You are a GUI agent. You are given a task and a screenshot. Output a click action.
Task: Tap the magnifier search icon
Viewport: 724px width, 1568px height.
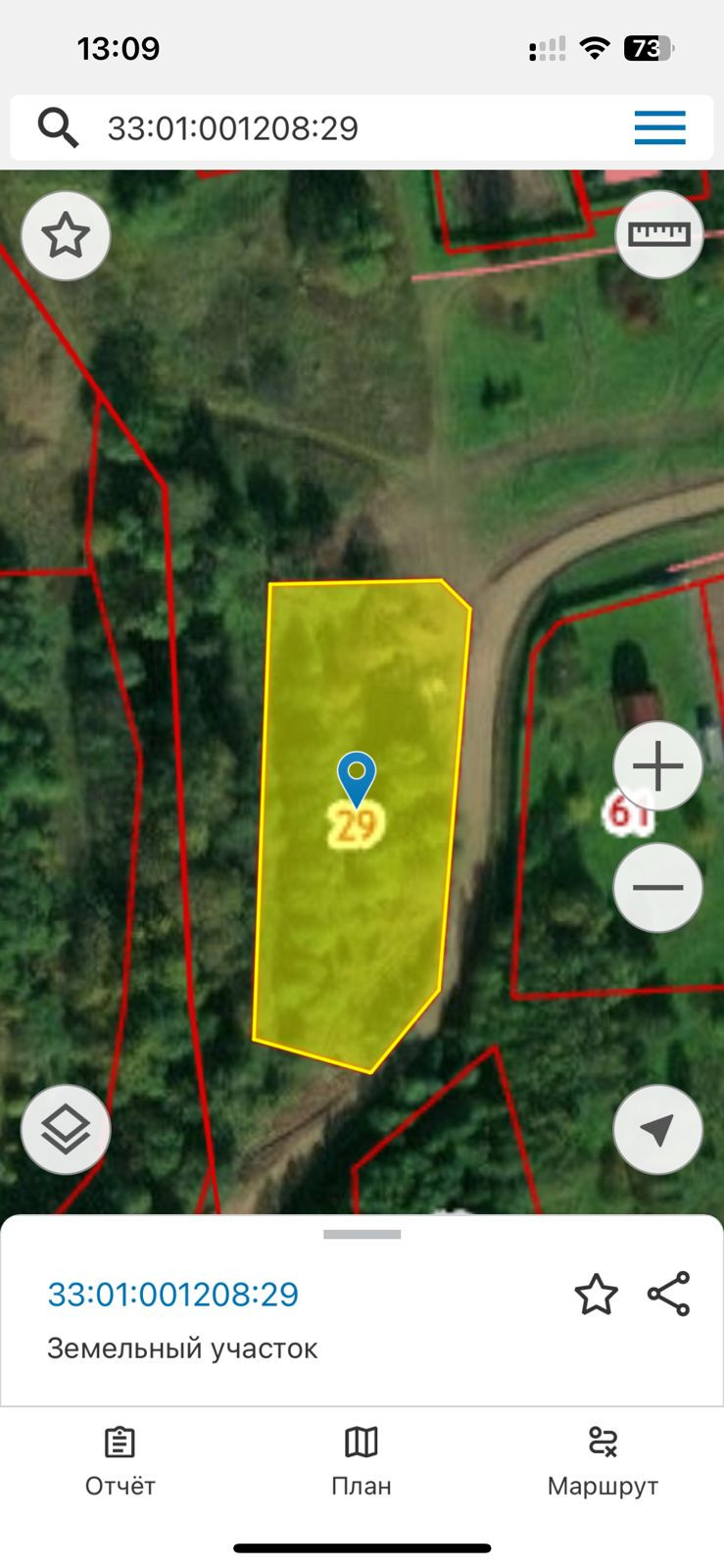(58, 128)
